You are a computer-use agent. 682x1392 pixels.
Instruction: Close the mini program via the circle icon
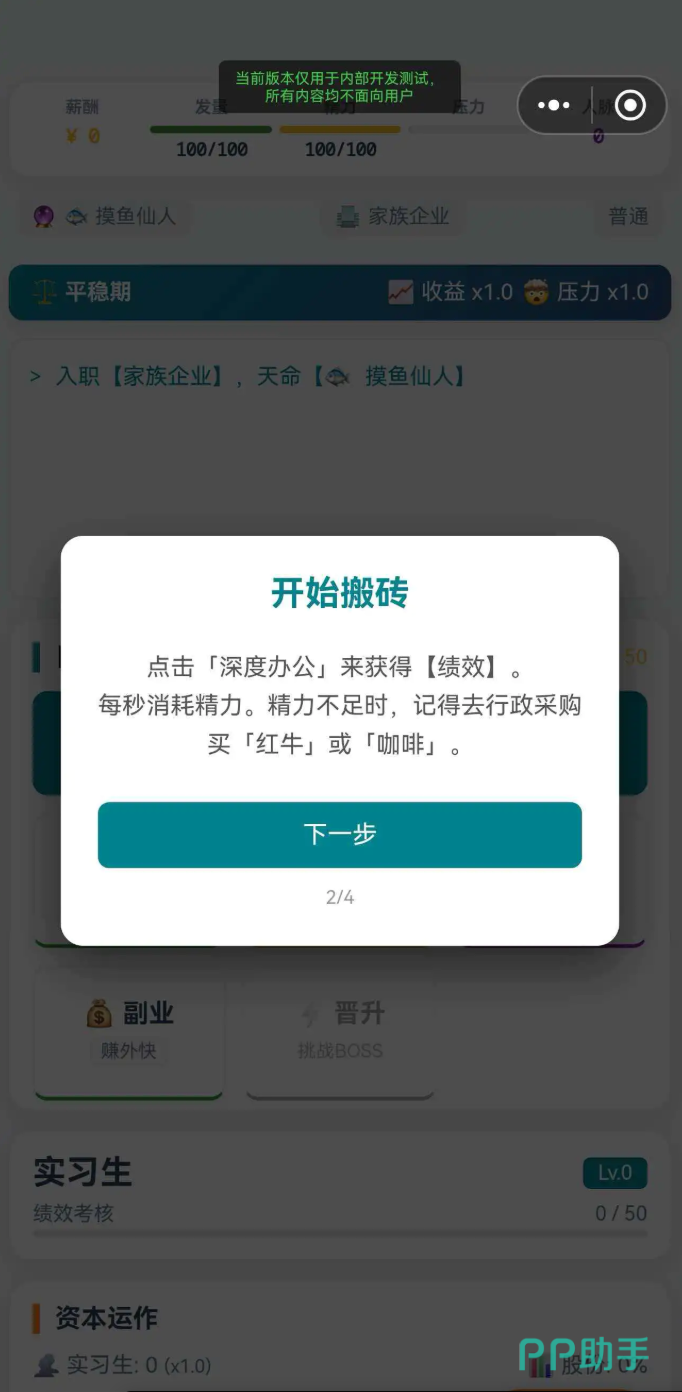coord(630,105)
